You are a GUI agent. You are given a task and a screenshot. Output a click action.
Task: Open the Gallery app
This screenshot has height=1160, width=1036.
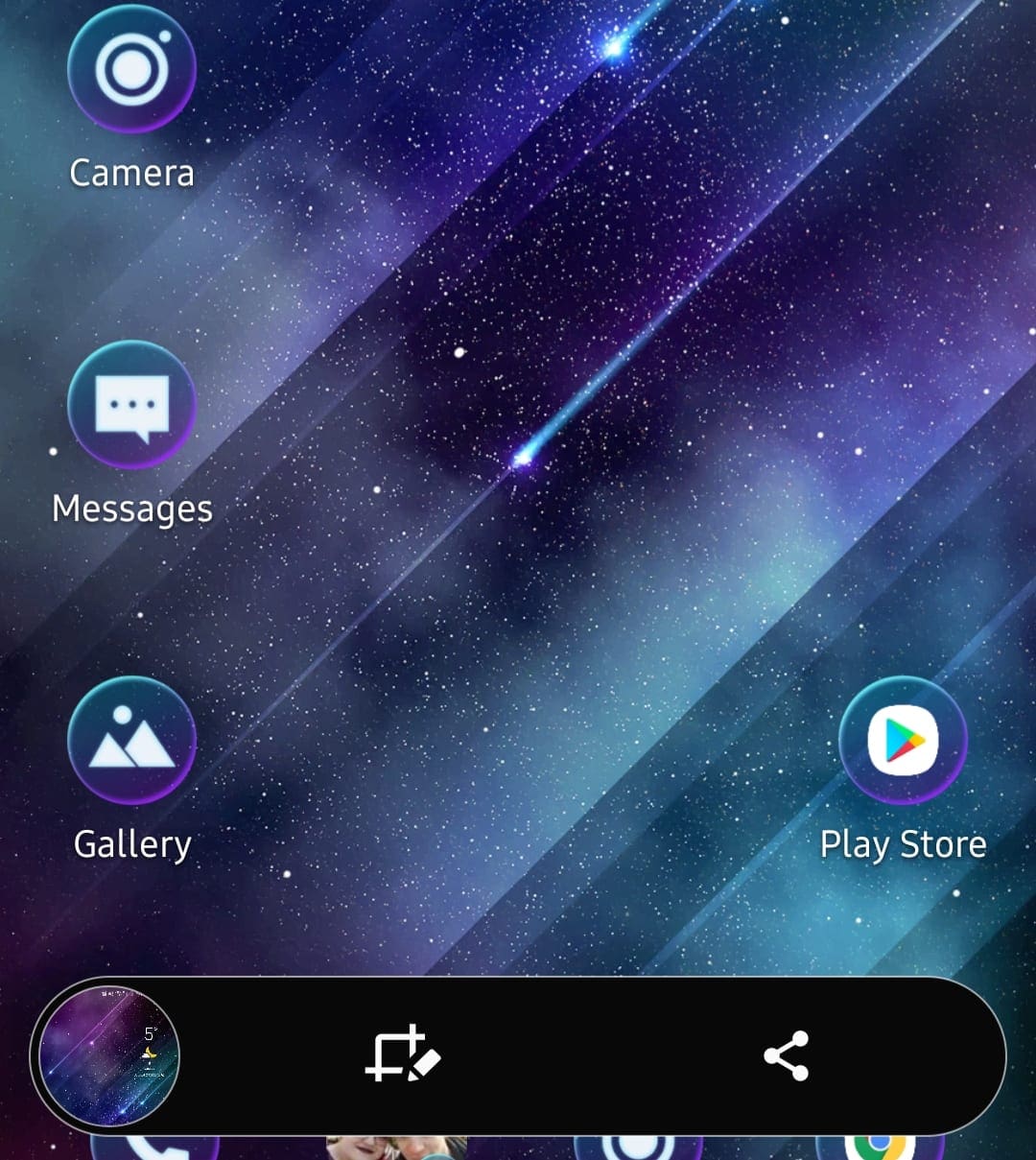coord(131,741)
